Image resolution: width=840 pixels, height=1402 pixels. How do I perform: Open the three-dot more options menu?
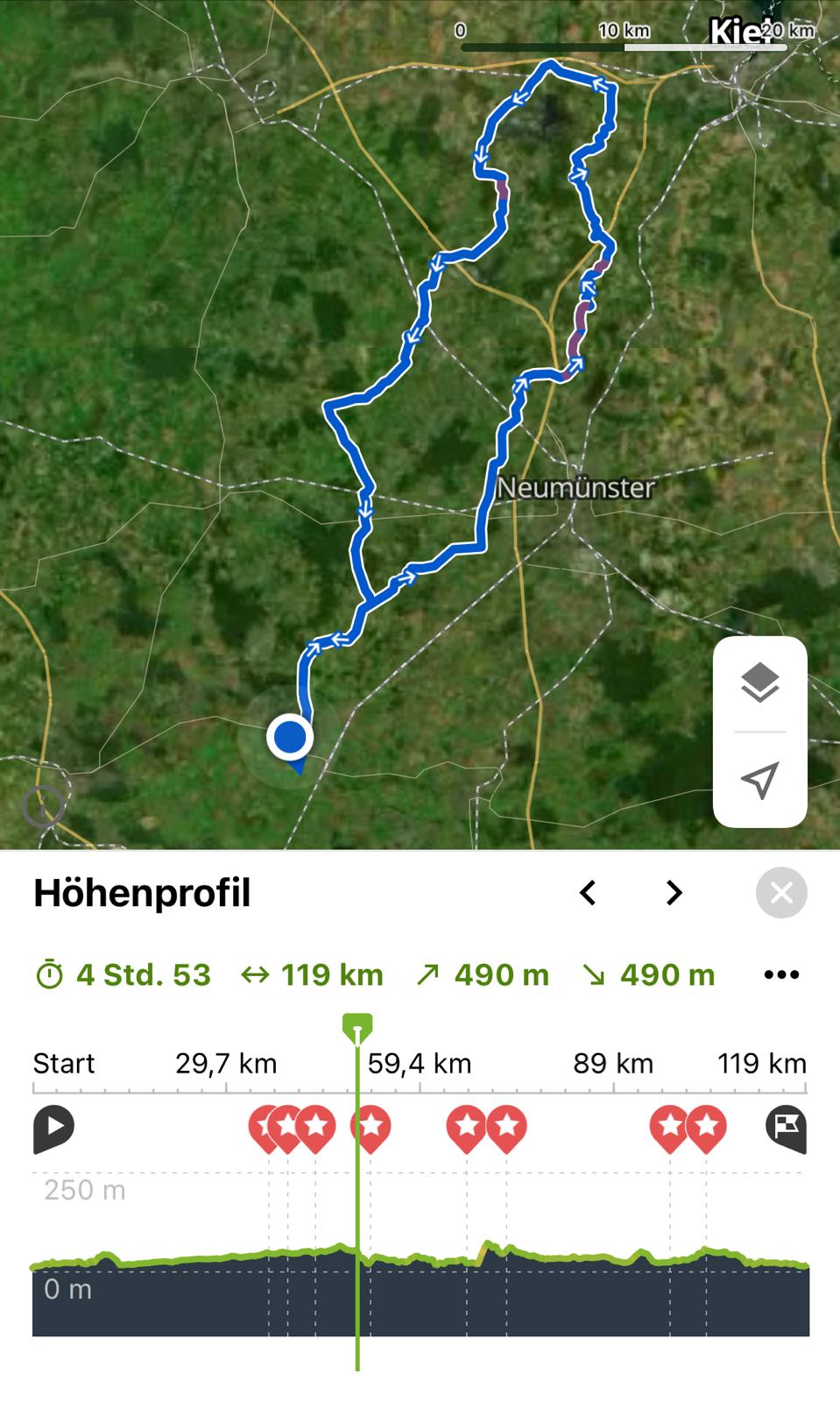click(781, 974)
